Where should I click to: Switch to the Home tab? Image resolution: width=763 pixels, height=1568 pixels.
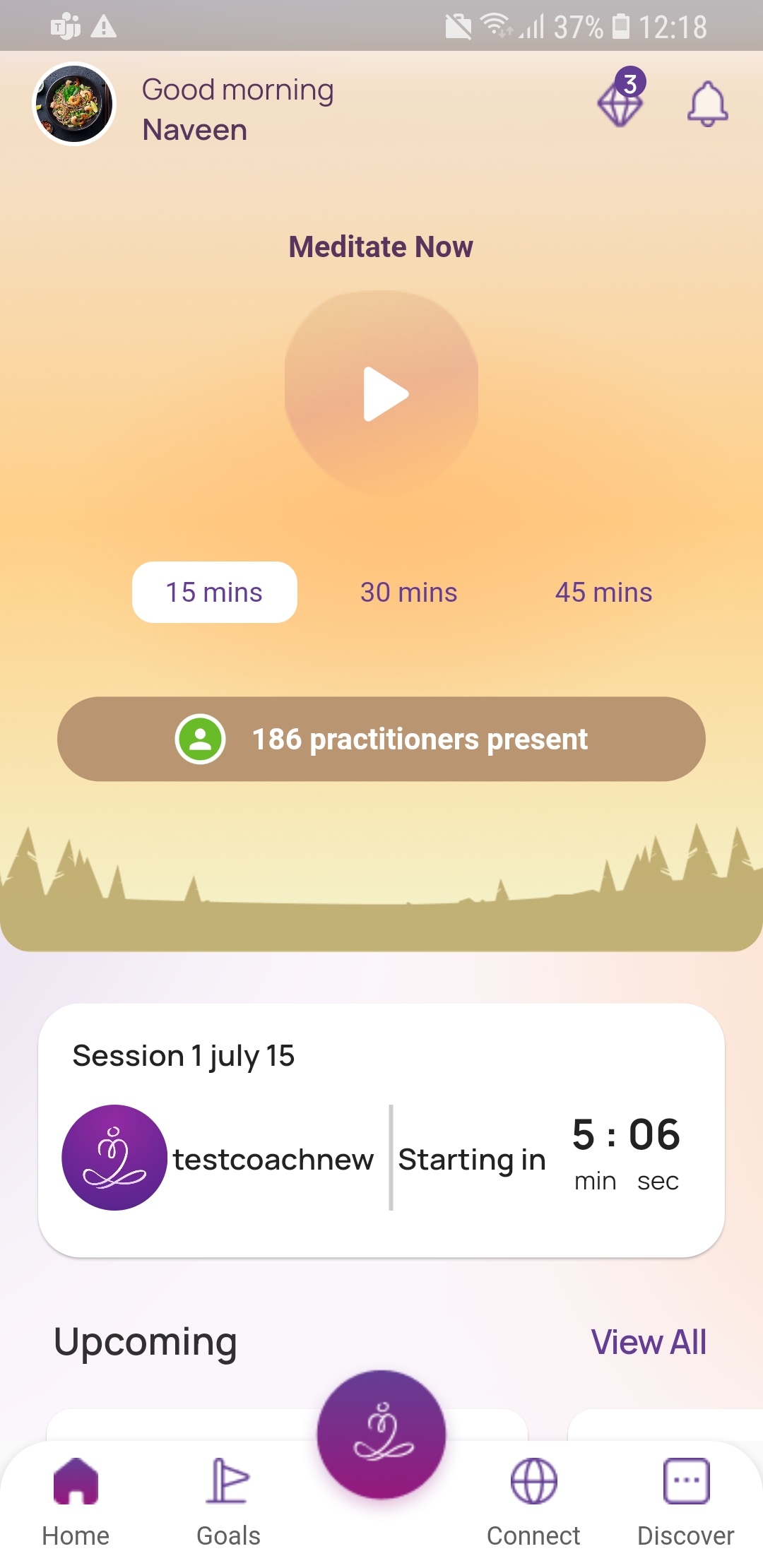[x=76, y=1497]
